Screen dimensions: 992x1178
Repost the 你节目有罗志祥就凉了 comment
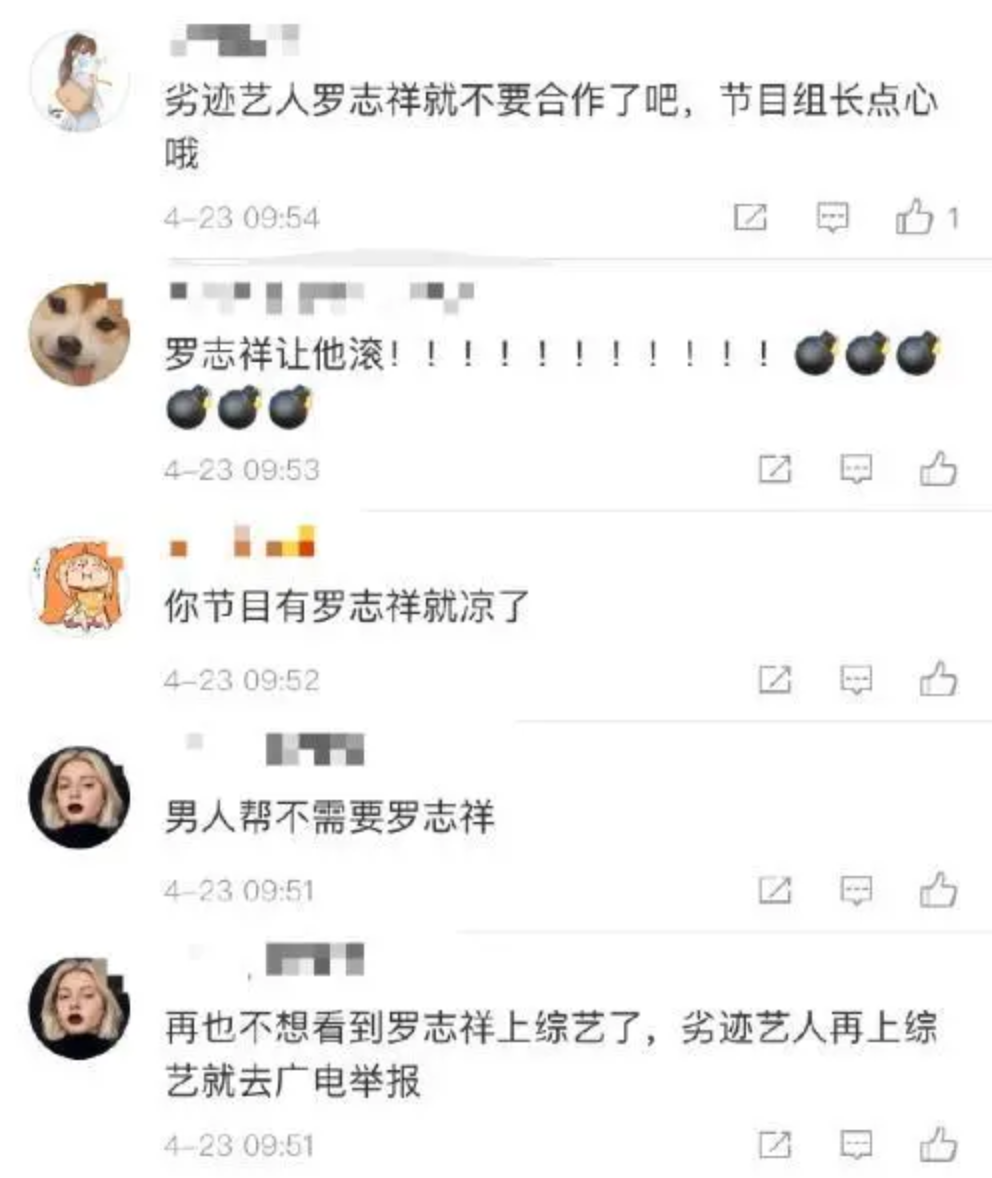(775, 680)
